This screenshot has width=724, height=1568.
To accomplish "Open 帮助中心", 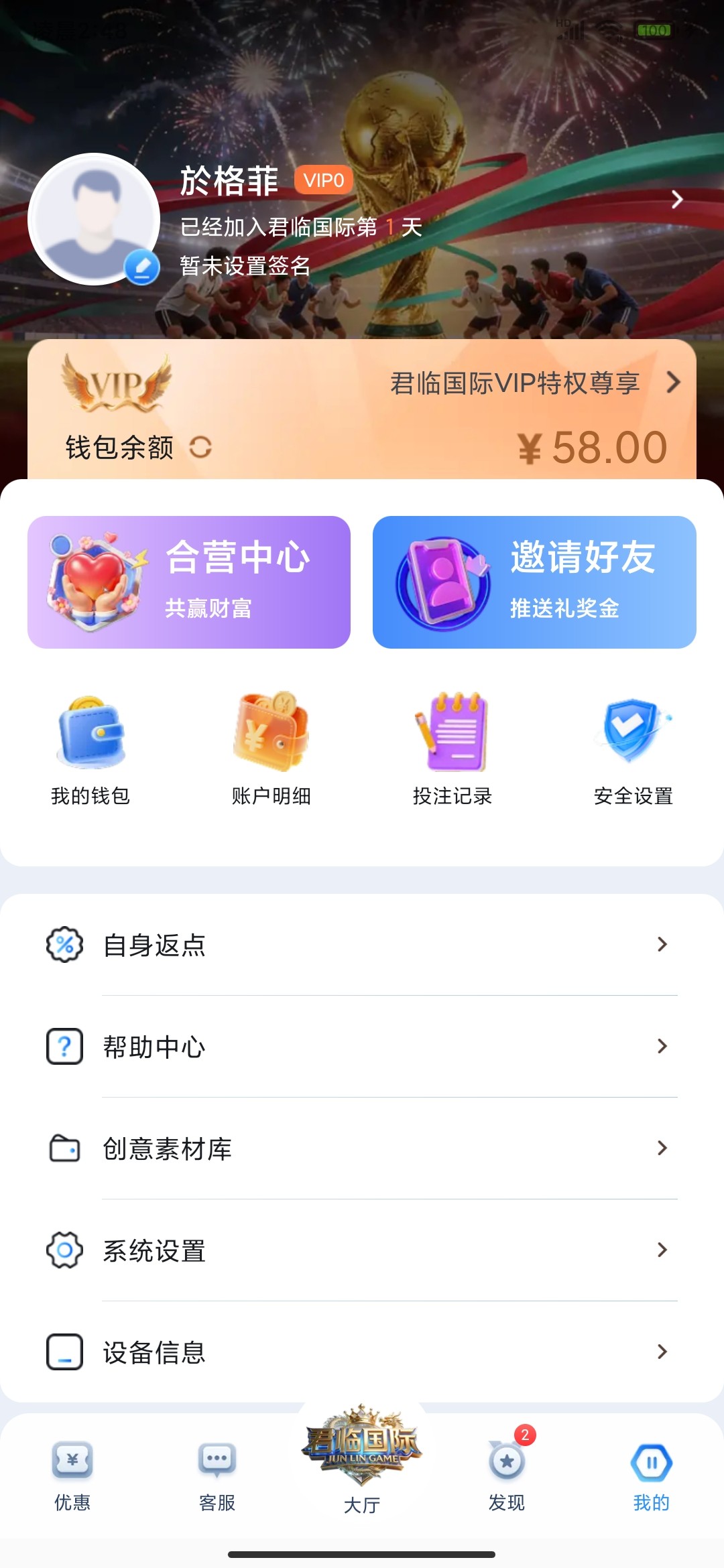I will (x=362, y=1047).
